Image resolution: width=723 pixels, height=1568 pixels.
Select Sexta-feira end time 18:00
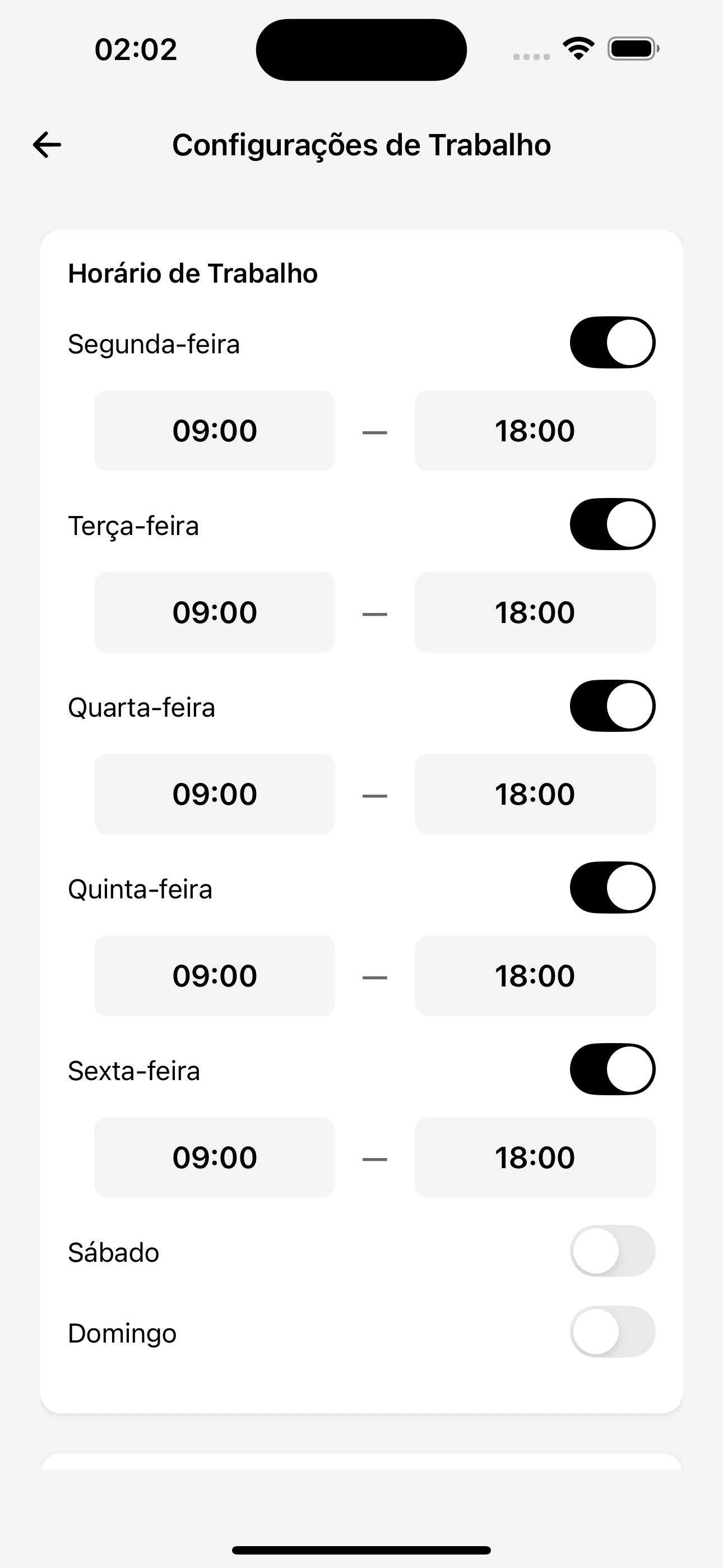(x=535, y=1157)
